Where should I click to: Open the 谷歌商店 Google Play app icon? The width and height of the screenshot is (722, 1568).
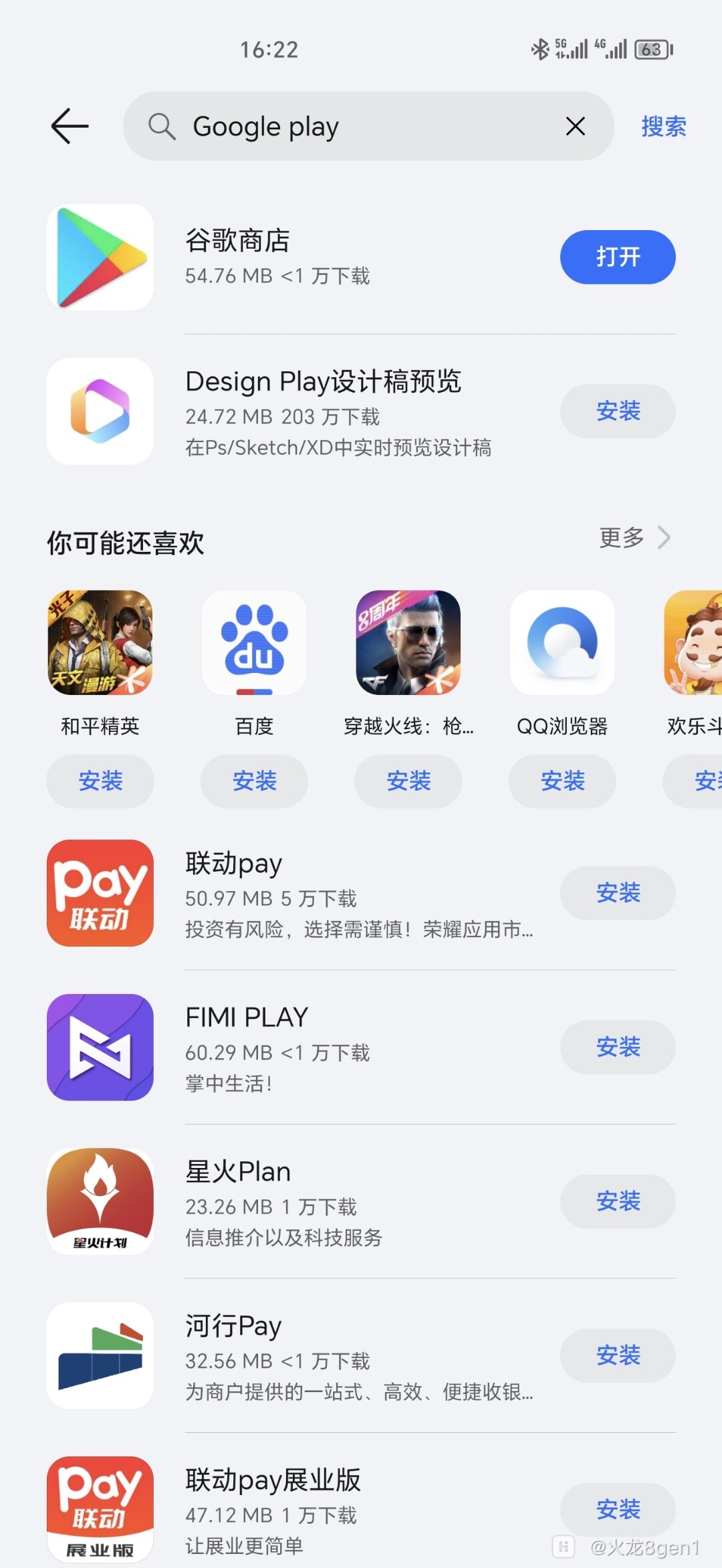coord(99,258)
